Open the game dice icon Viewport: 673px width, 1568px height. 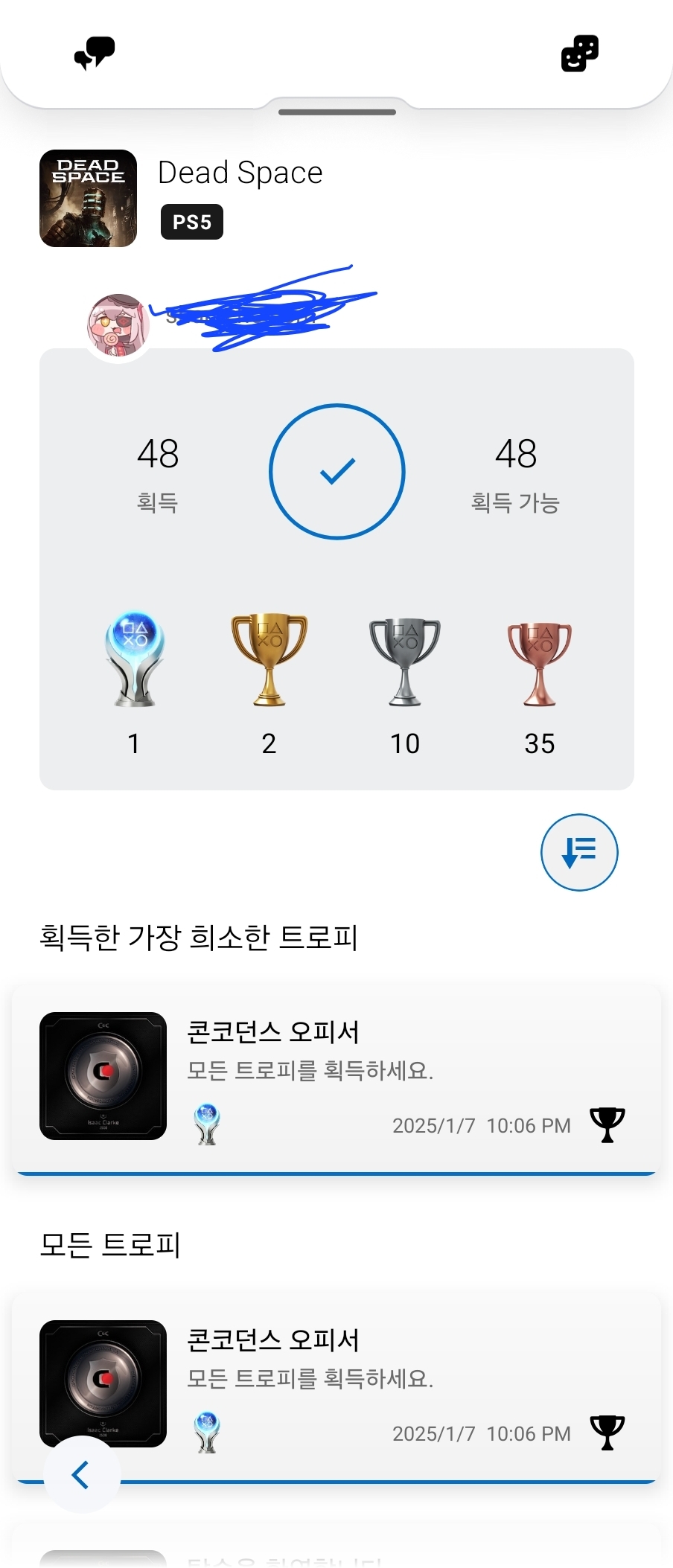pos(579,54)
